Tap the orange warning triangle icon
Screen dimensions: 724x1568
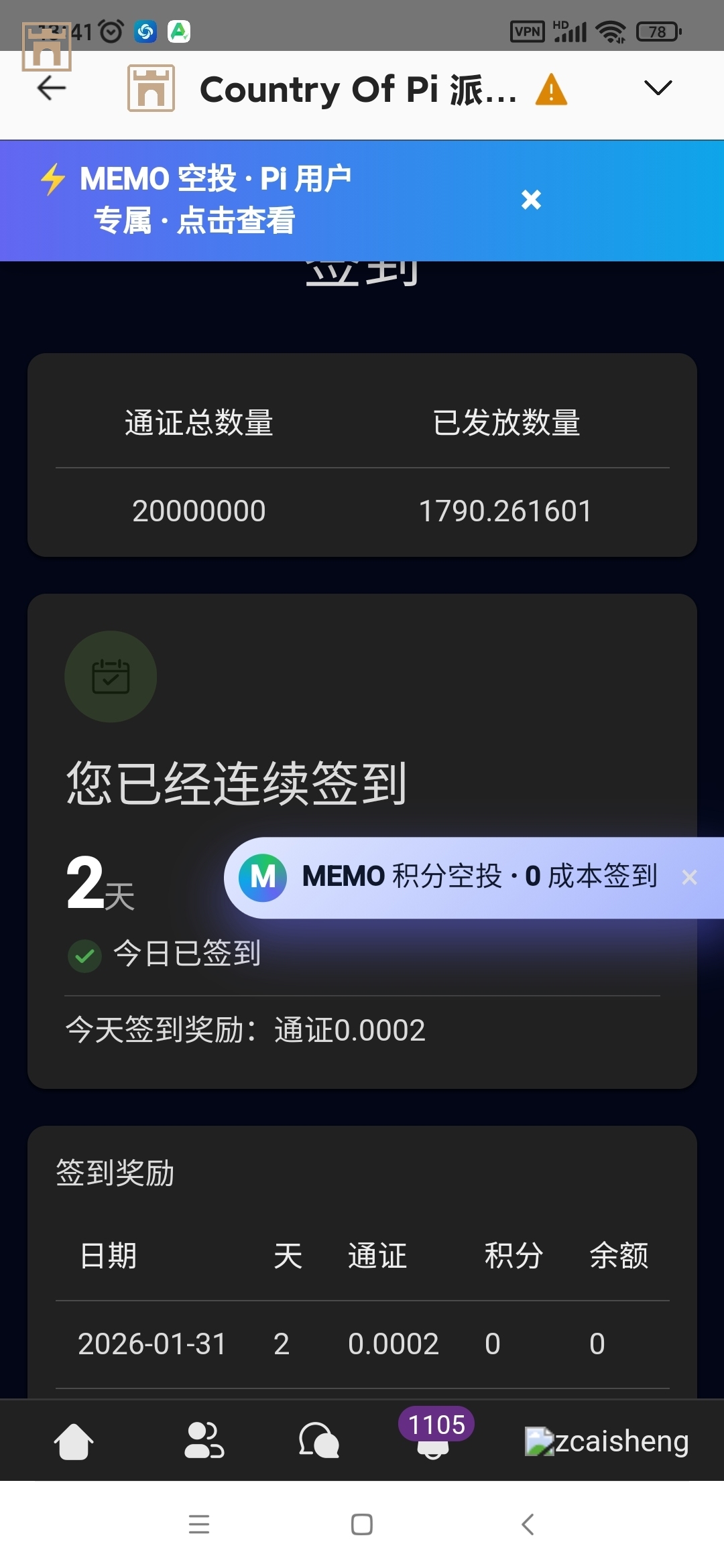click(x=551, y=90)
